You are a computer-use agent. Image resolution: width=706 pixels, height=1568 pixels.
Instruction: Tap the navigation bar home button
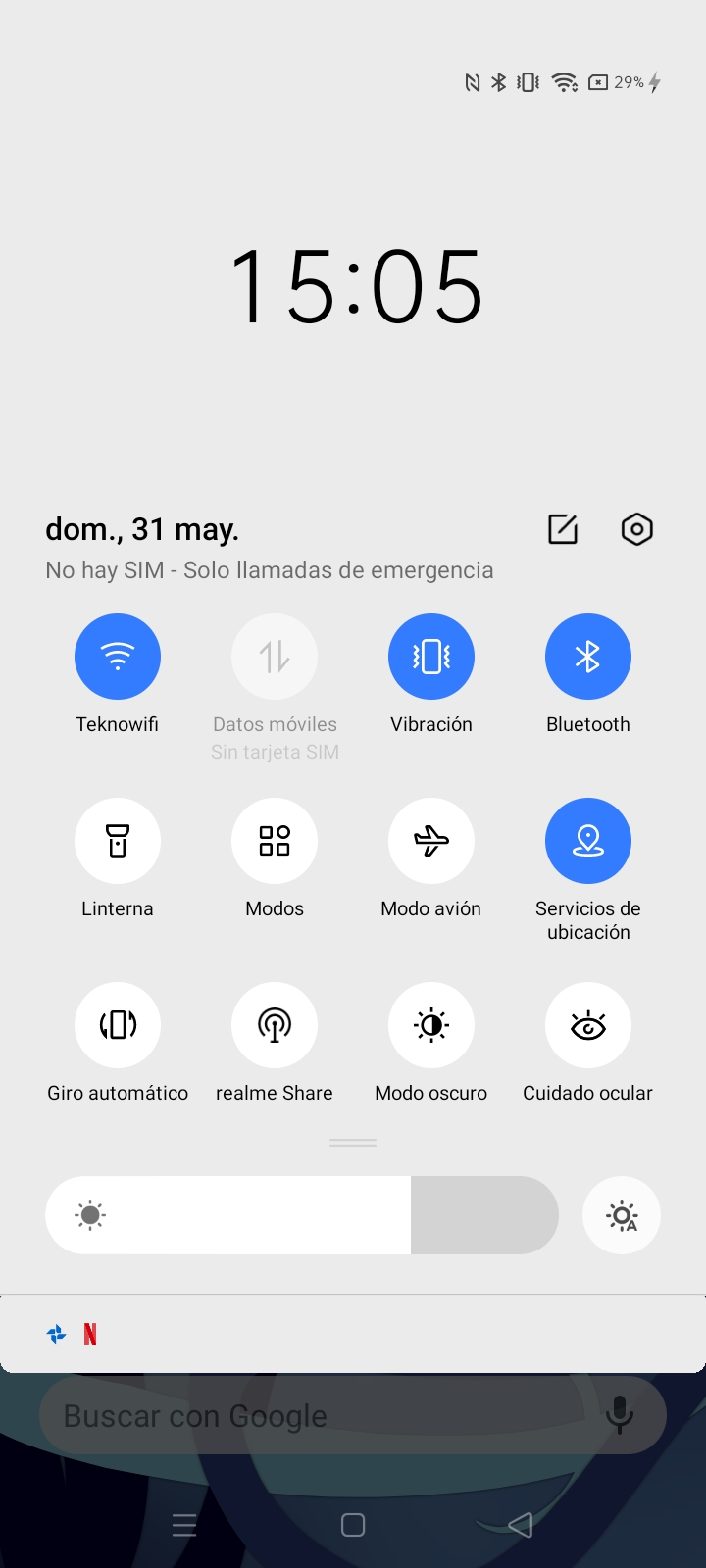[353, 1525]
